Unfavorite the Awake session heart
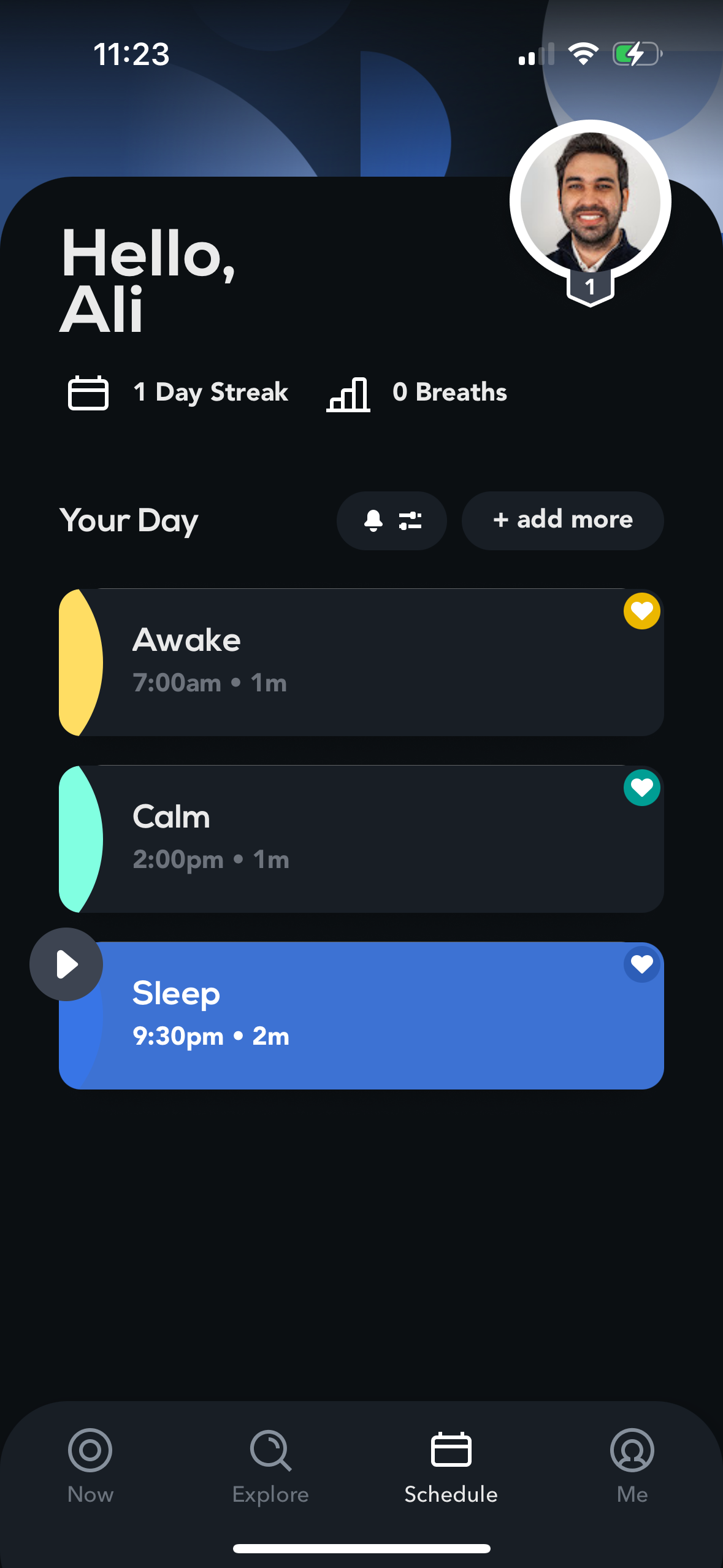723x1568 pixels. (641, 611)
